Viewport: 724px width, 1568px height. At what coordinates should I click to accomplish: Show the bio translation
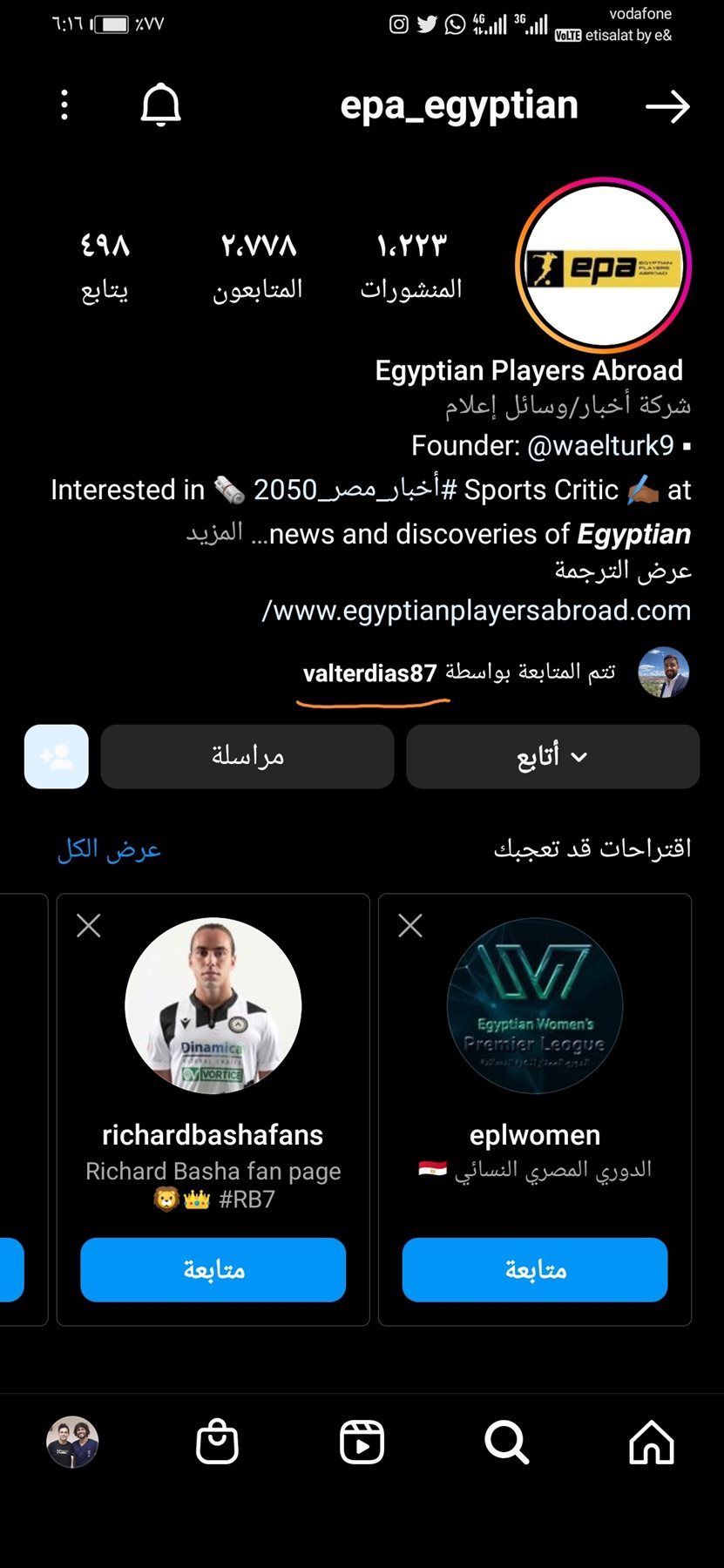pos(623,571)
